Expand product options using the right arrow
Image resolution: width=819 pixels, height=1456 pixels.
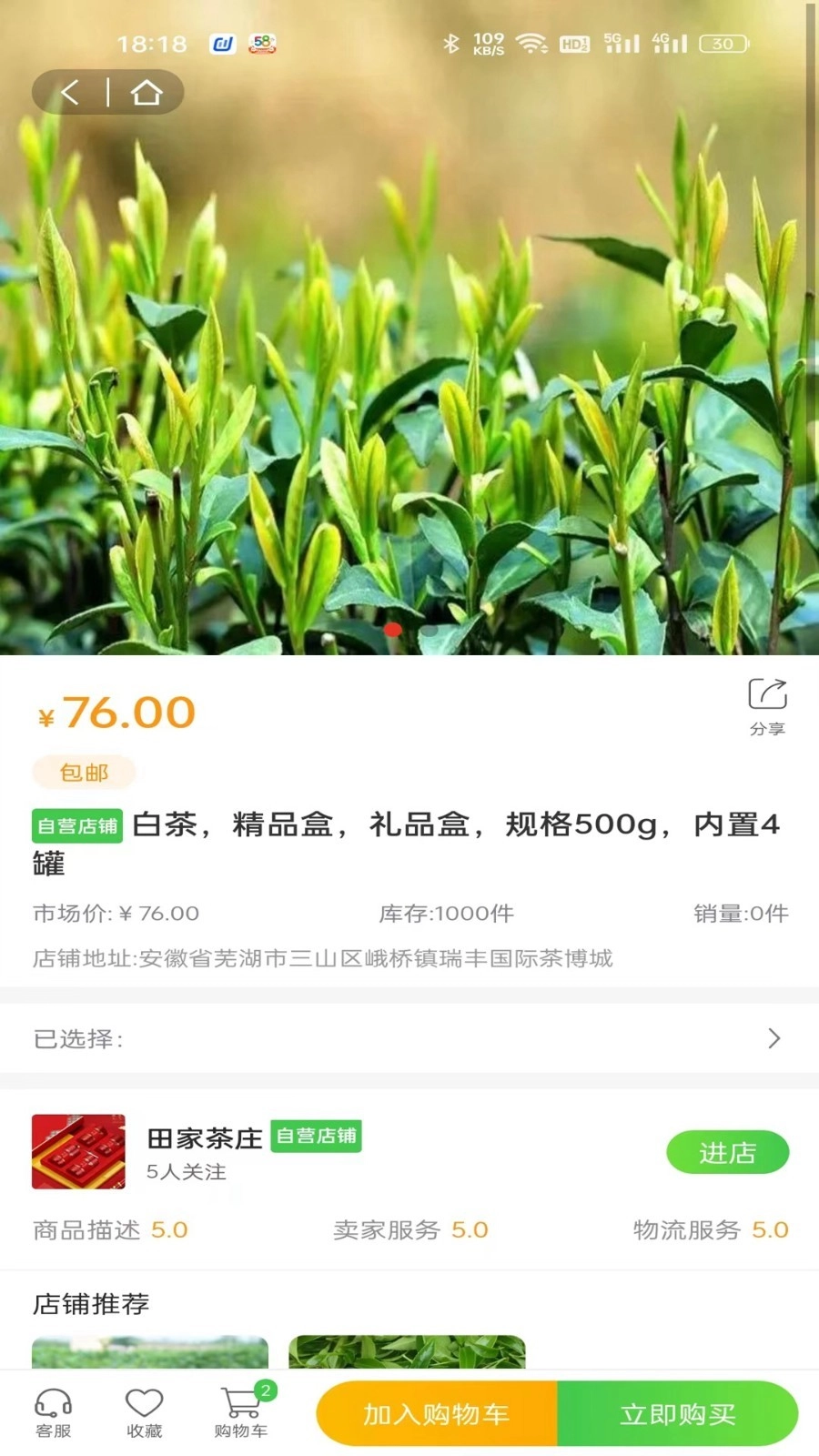(x=775, y=1037)
